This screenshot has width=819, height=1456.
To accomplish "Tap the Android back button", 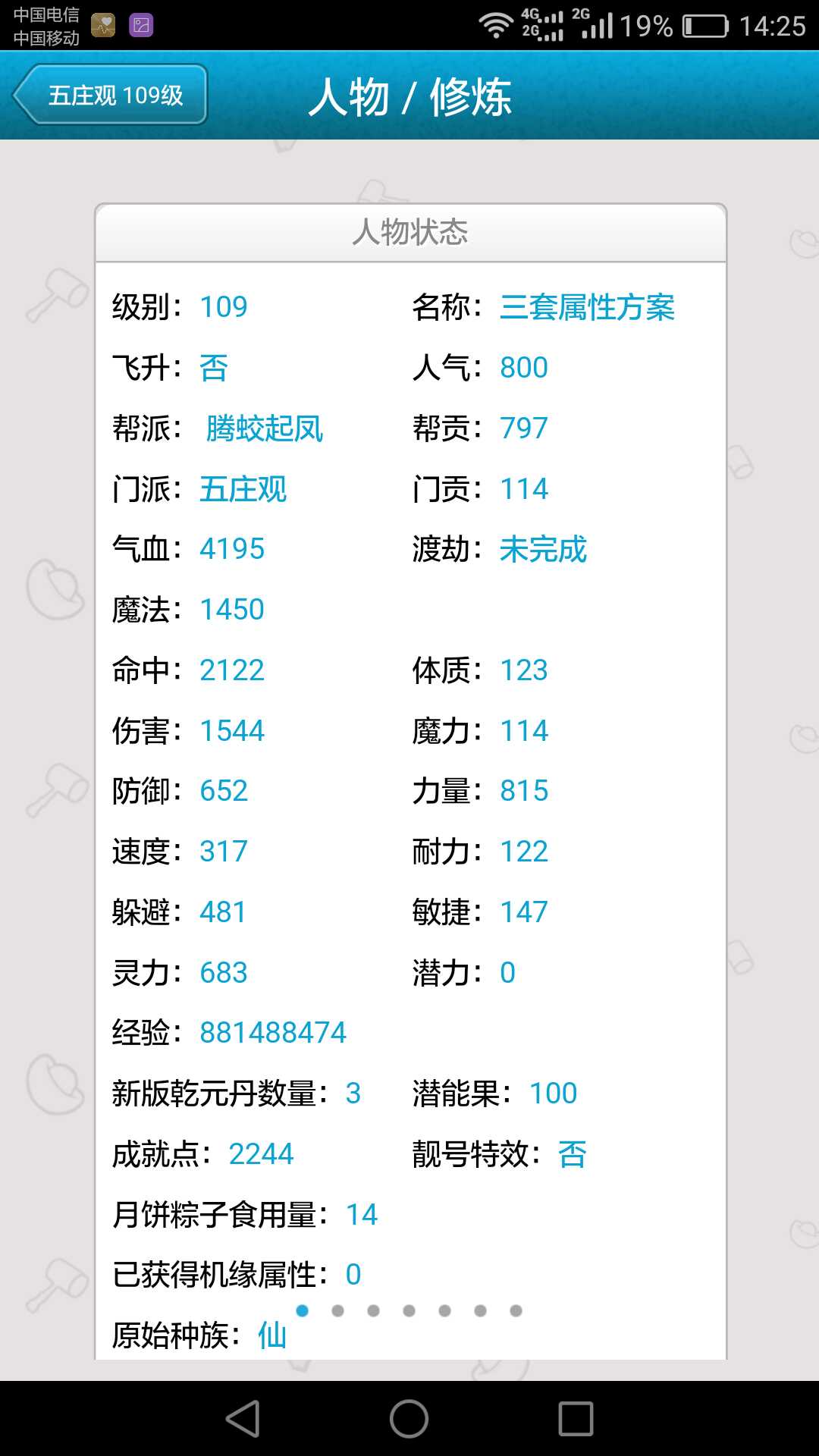I will (x=243, y=1419).
